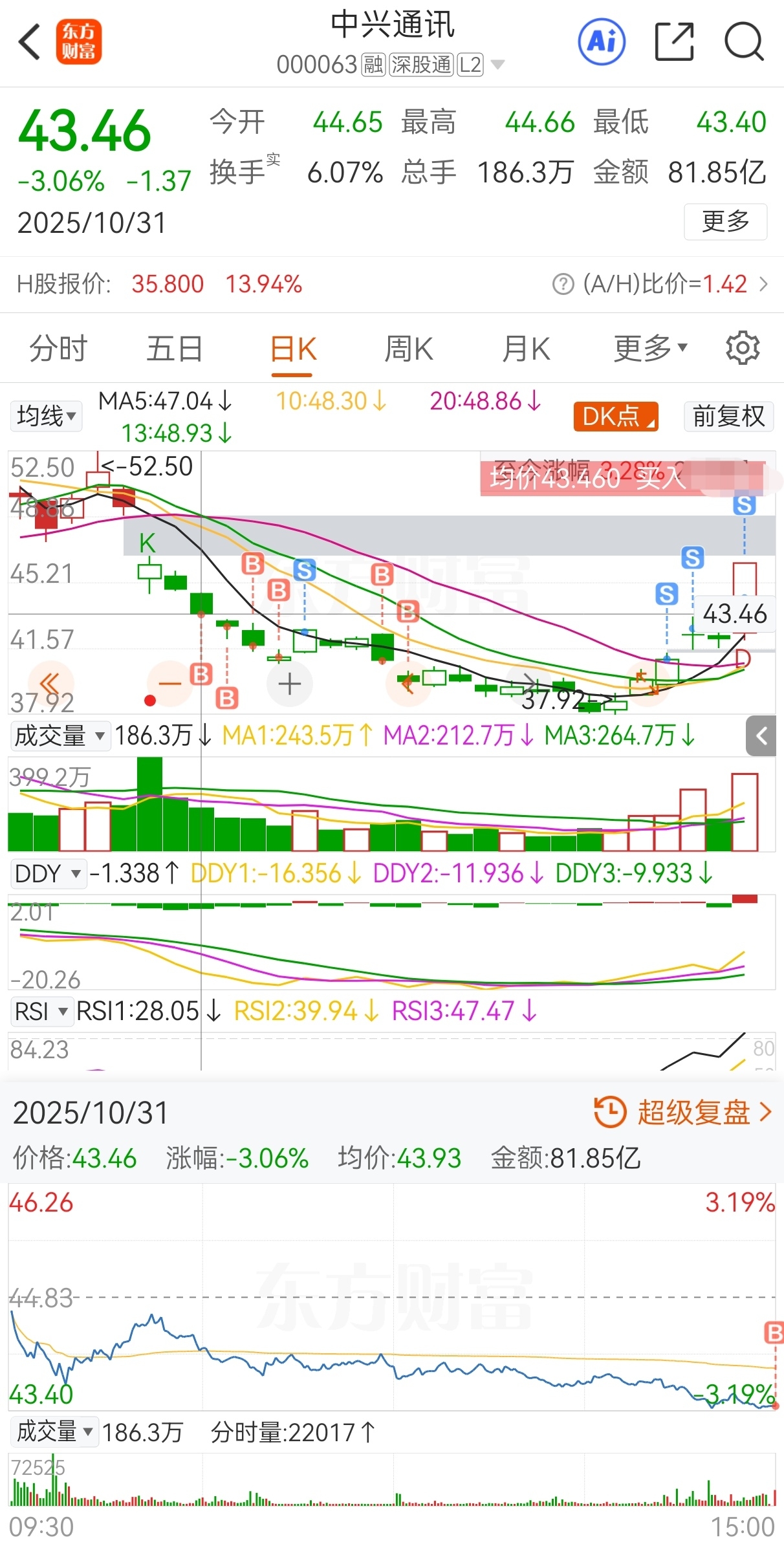Zoom out the K-line chart with minus
Viewport: 784px width, 1546px height.
pyautogui.click(x=170, y=684)
